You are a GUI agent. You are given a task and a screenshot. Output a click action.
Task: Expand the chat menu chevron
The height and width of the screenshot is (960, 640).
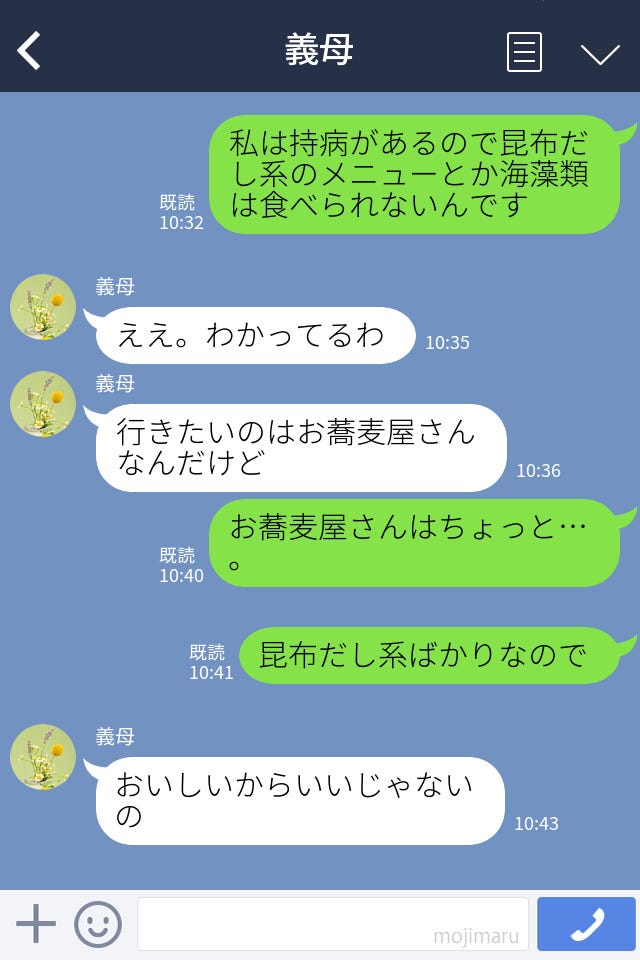[600, 53]
